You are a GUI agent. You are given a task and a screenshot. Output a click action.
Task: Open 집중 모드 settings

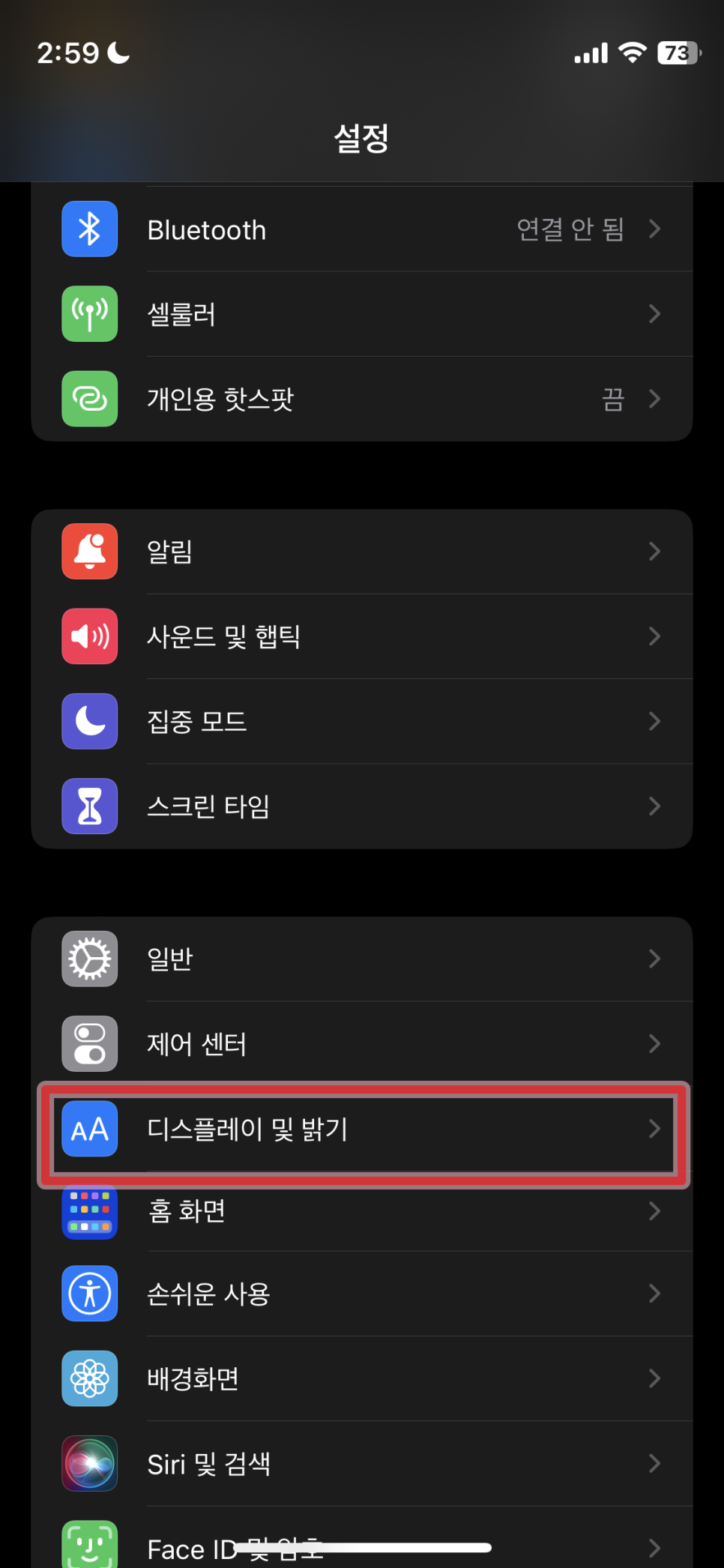point(361,721)
